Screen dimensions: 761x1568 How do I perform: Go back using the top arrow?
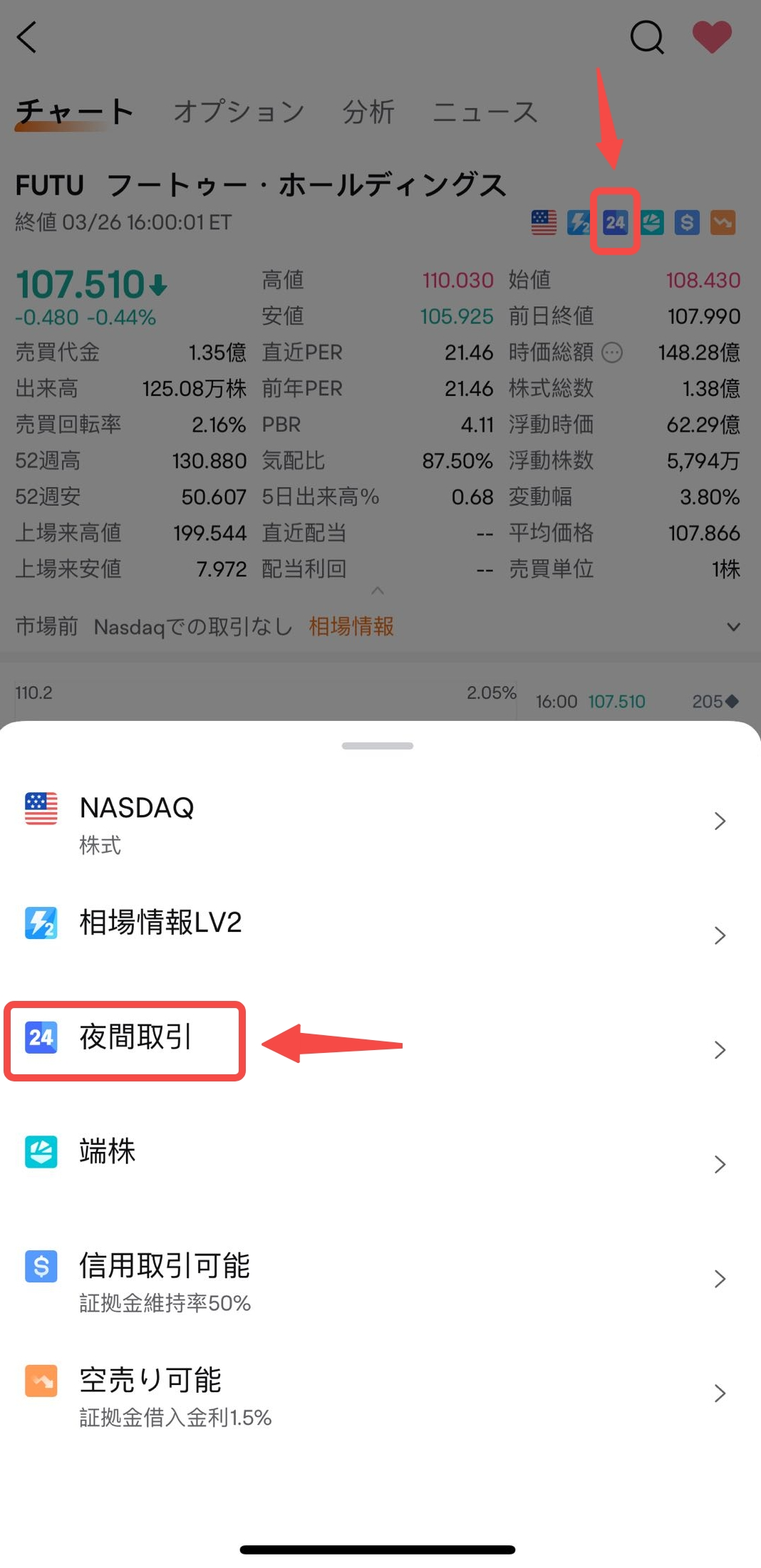[27, 37]
